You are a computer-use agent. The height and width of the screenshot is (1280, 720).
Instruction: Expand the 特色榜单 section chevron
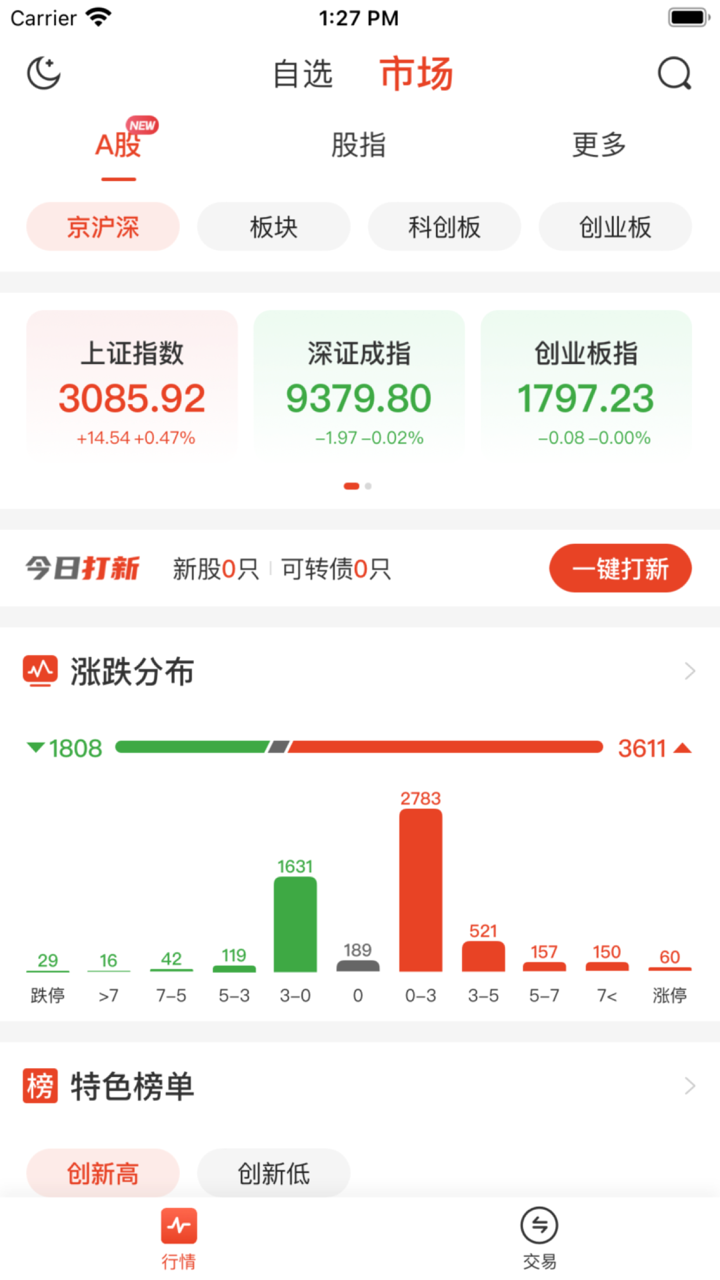click(689, 1086)
